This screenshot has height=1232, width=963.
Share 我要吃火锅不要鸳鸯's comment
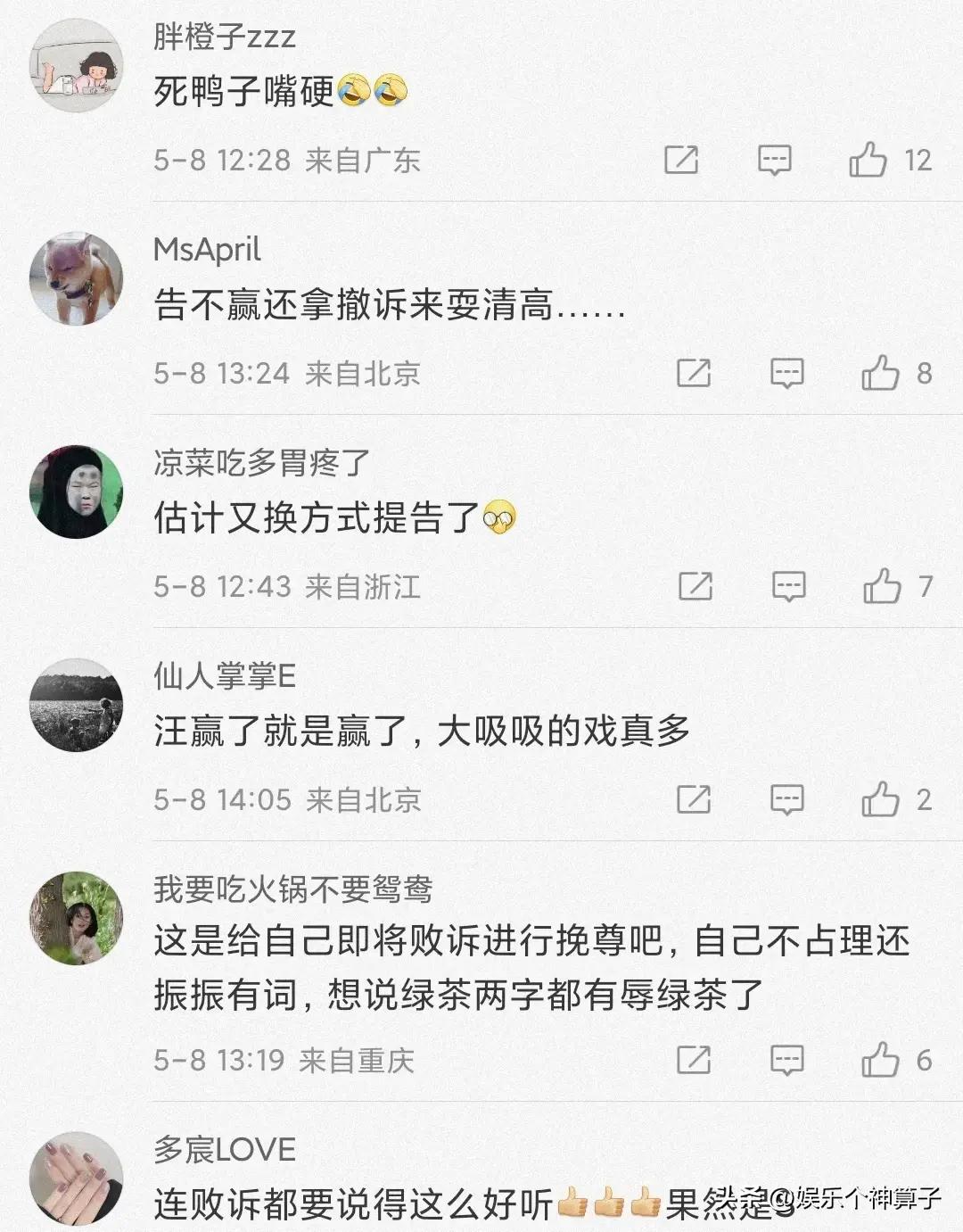[x=694, y=1060]
